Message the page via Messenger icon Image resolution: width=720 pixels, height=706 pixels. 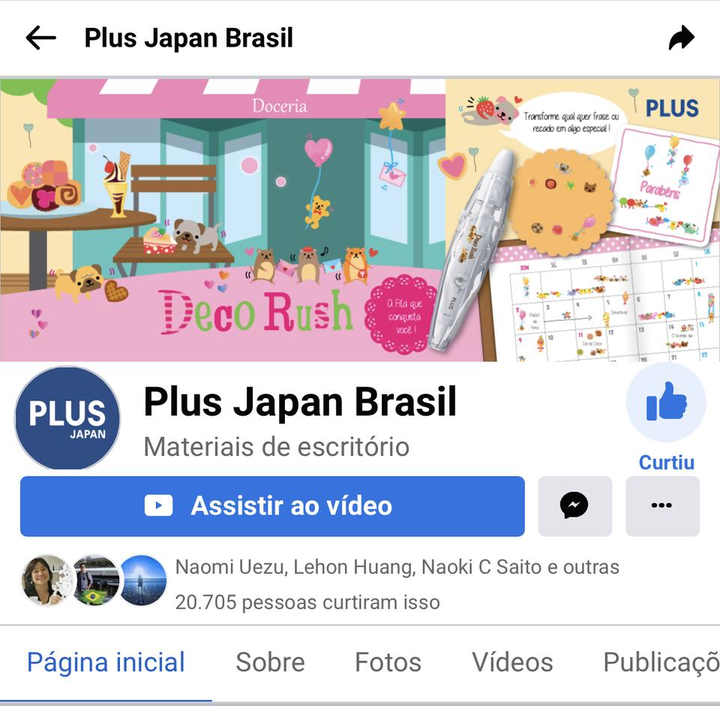(574, 506)
